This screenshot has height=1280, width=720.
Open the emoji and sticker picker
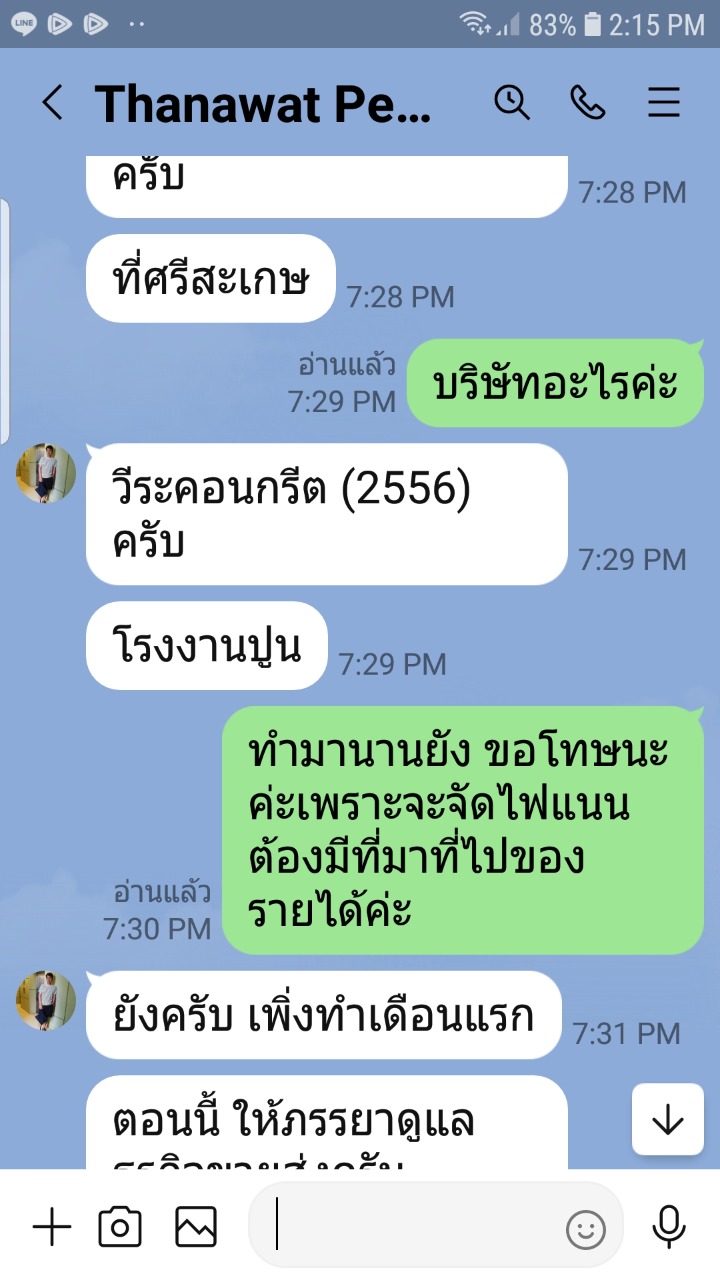click(586, 1229)
